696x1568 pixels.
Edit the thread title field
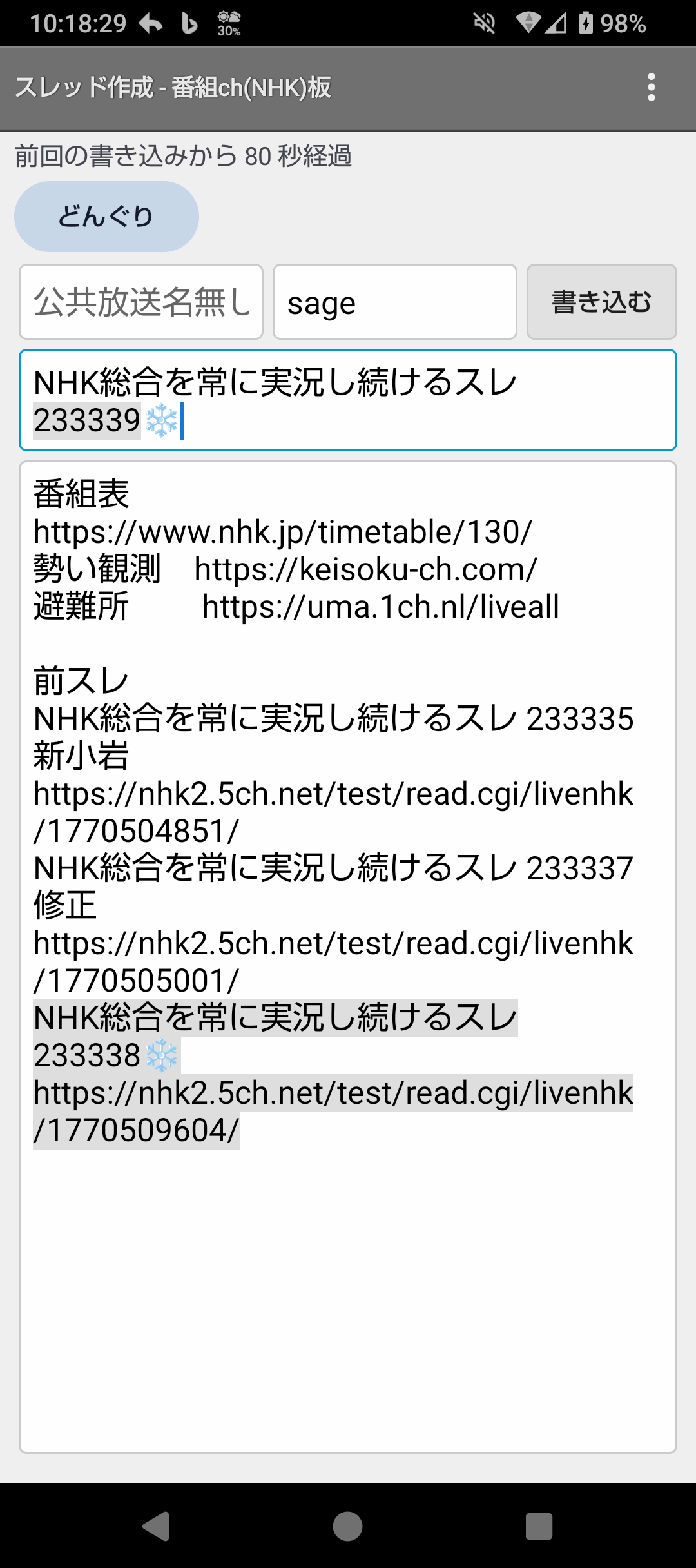348,400
